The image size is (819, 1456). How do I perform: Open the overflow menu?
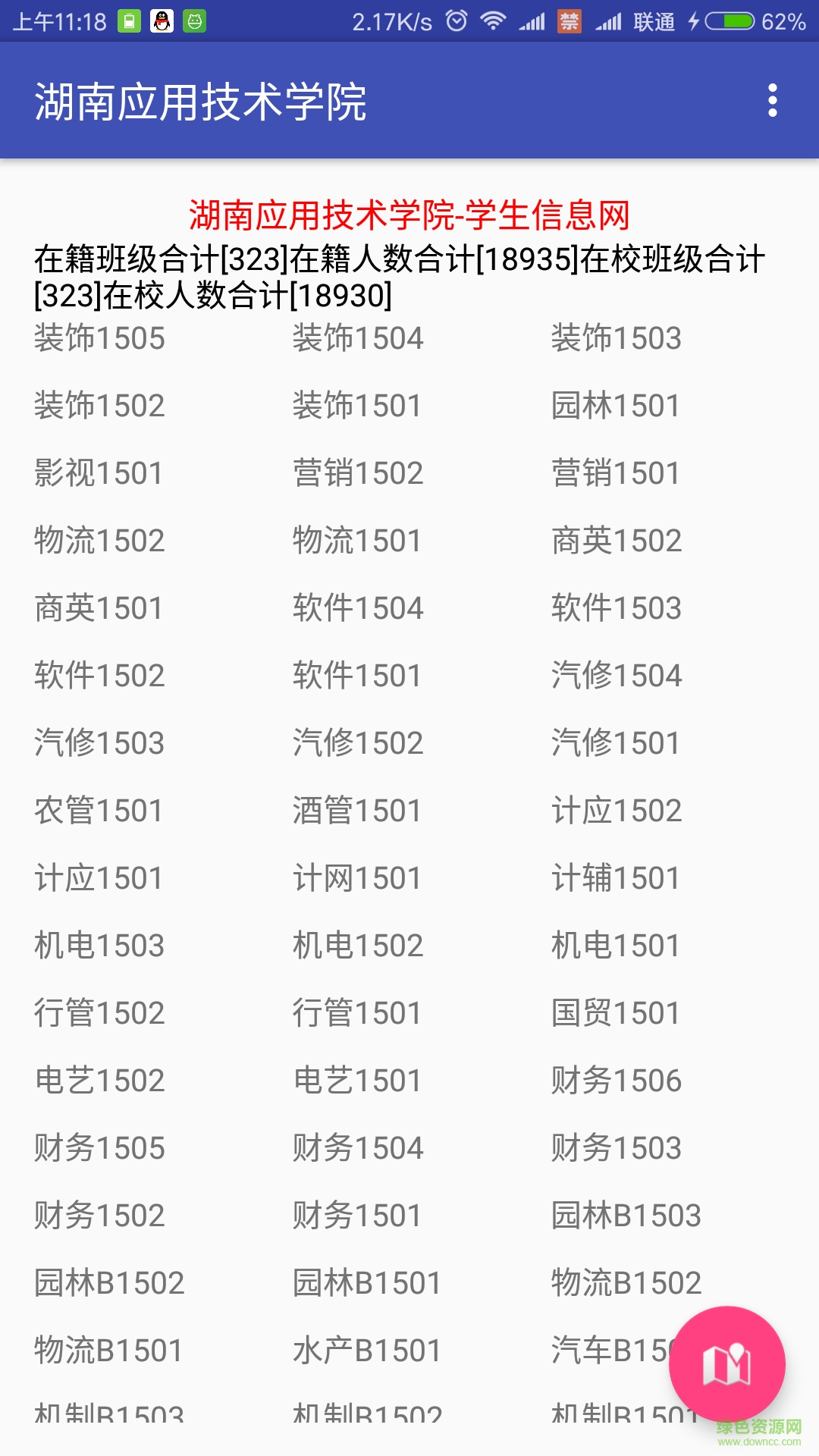[772, 101]
